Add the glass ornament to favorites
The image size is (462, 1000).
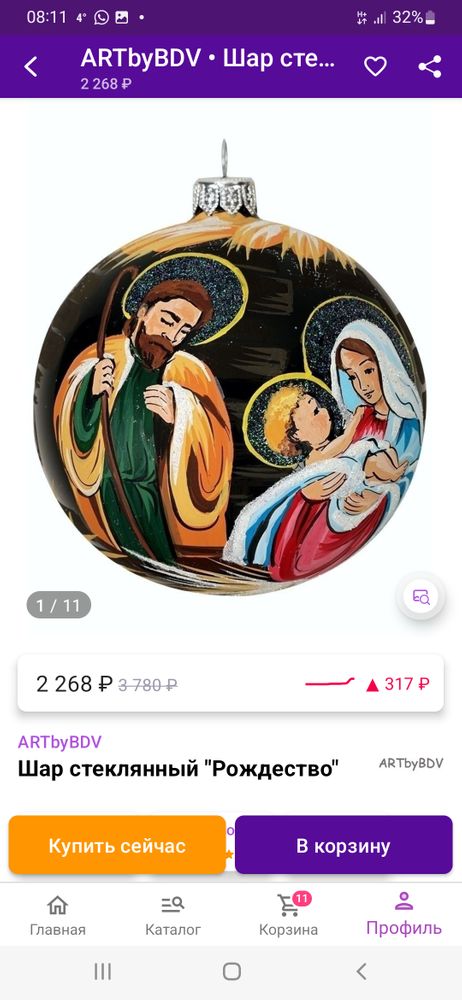click(x=375, y=67)
